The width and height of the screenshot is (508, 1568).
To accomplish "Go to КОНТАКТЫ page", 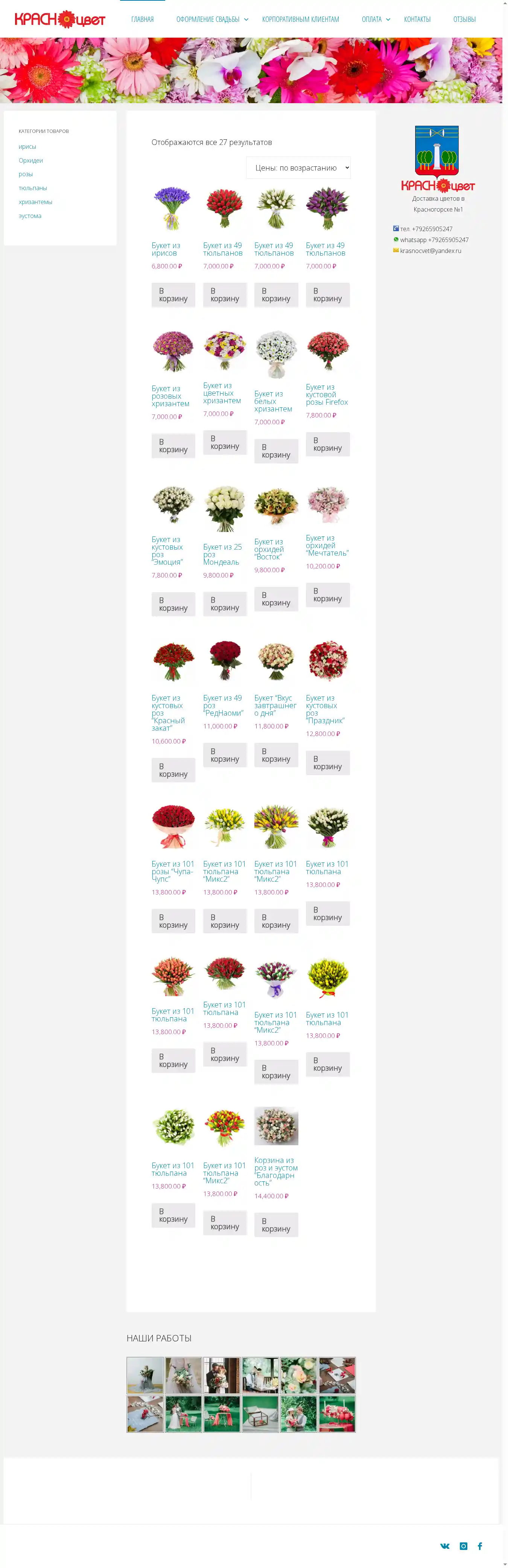I will click(x=417, y=20).
